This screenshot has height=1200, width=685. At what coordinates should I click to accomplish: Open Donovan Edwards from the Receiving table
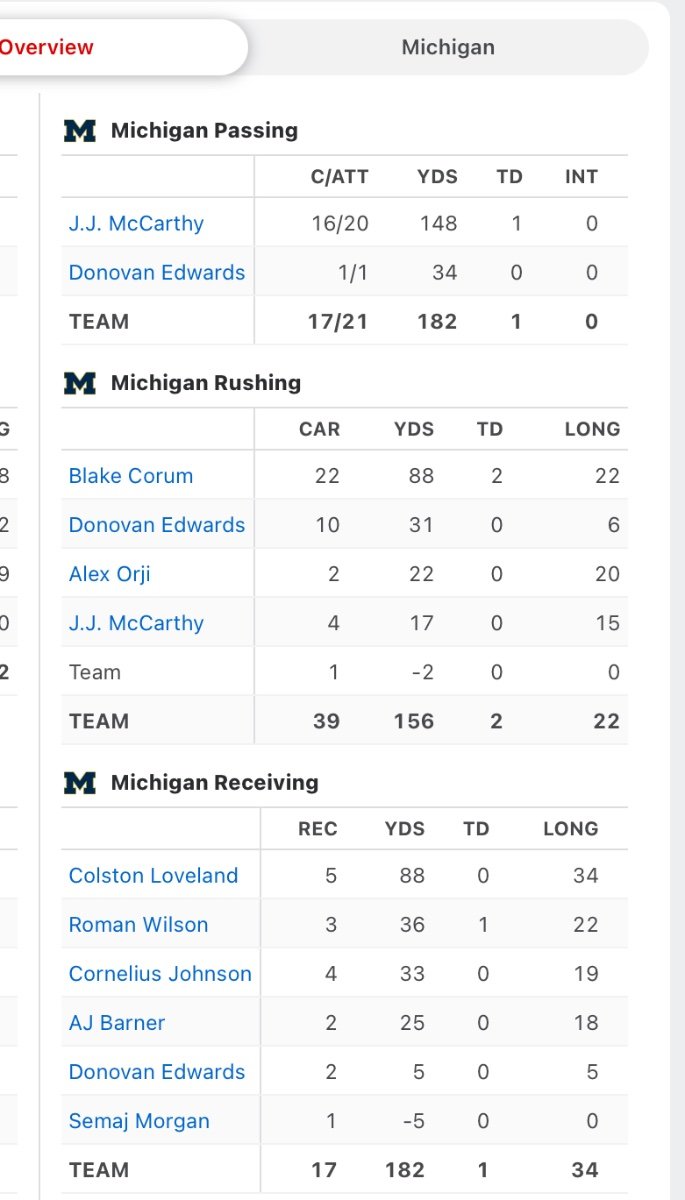pyautogui.click(x=157, y=1072)
